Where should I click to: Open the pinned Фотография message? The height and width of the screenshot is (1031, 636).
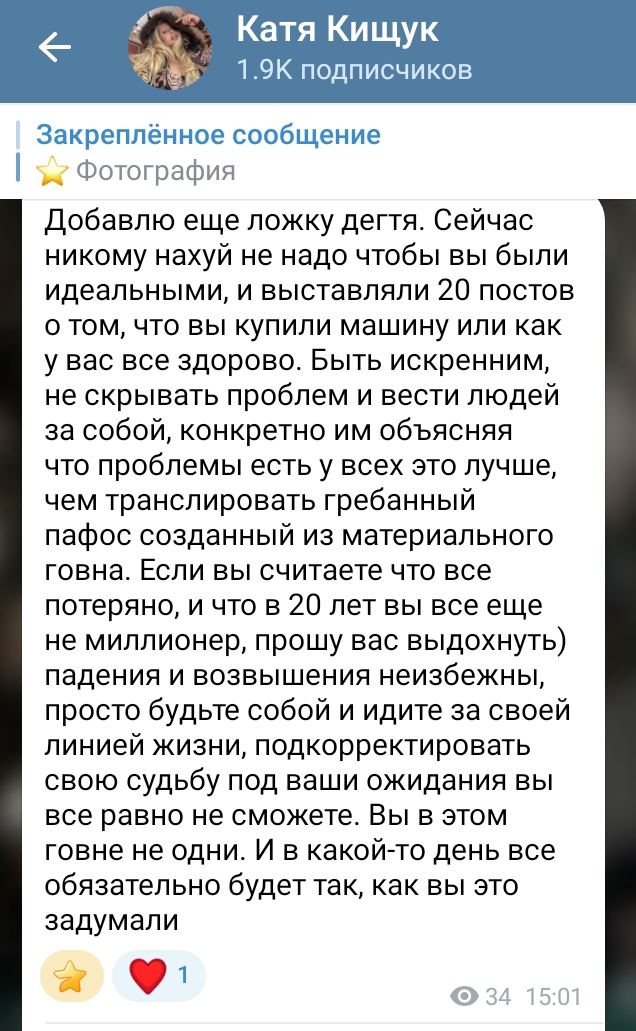(x=208, y=152)
